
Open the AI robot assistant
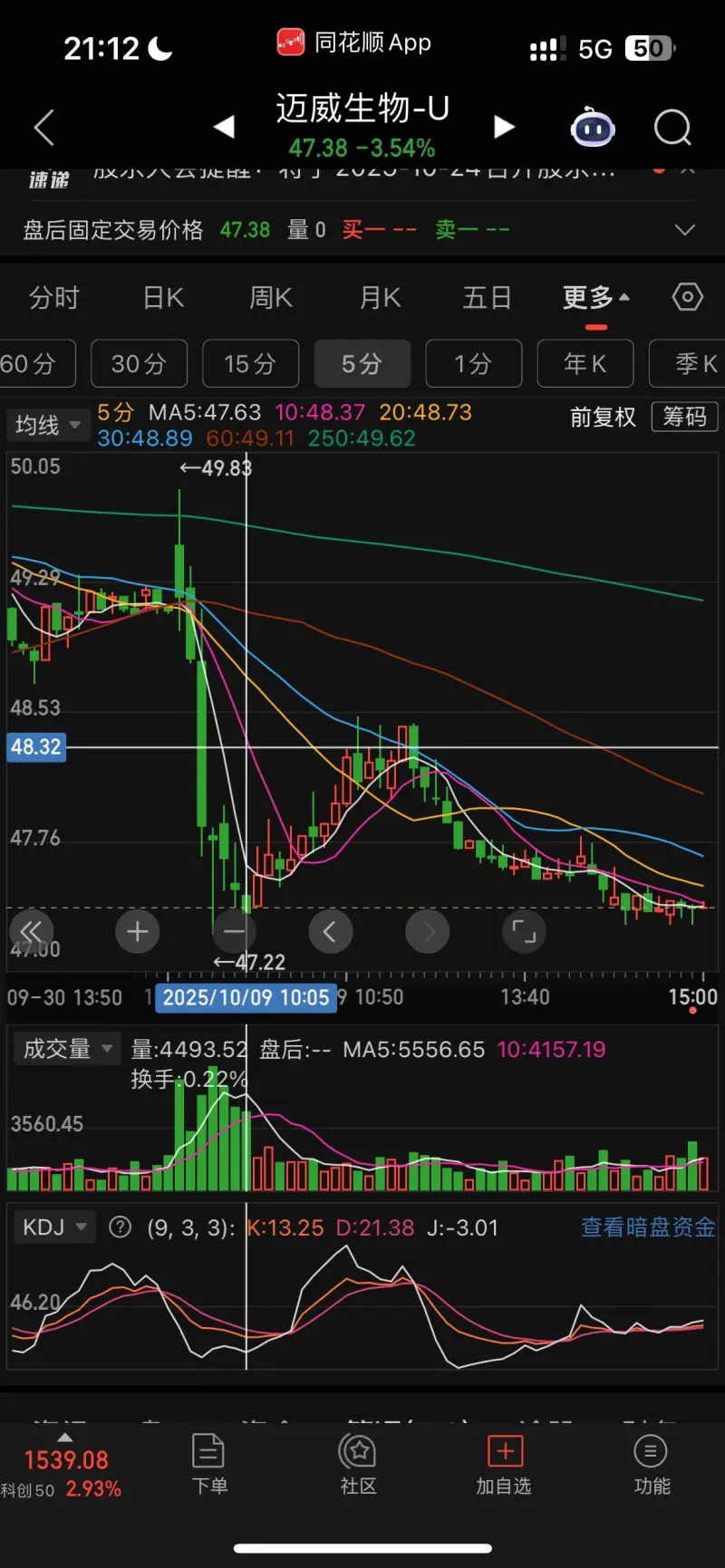(593, 128)
